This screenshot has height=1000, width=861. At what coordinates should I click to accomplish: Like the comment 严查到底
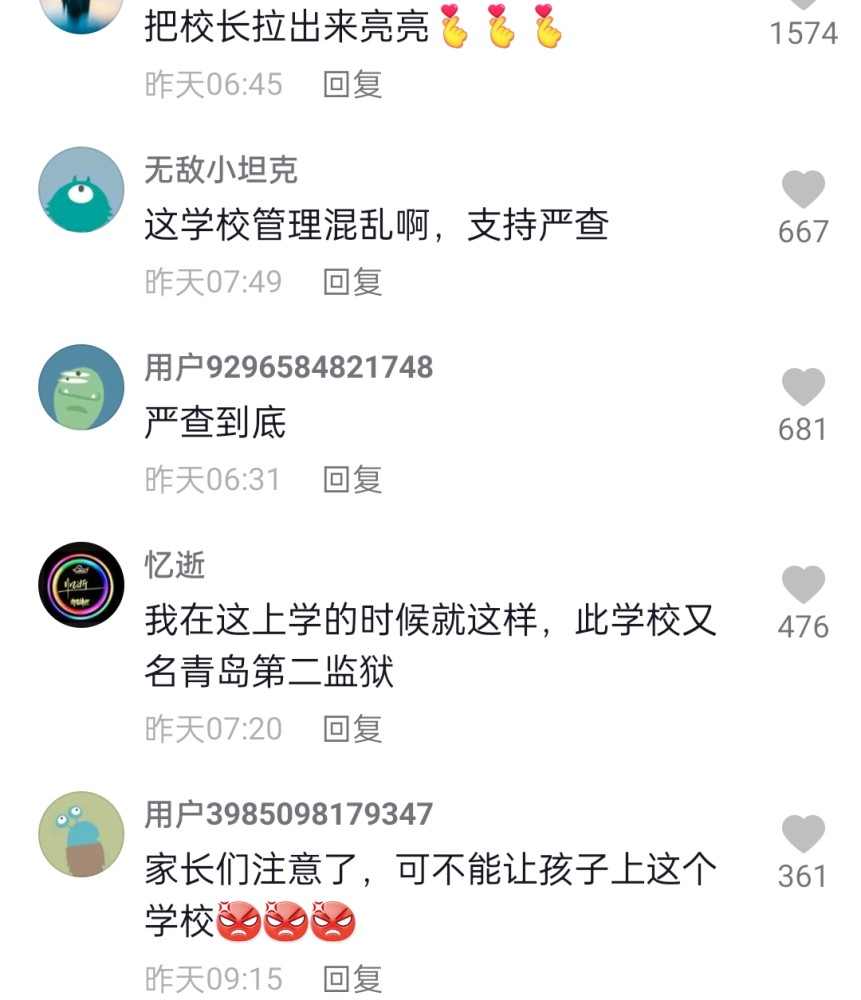(x=802, y=388)
